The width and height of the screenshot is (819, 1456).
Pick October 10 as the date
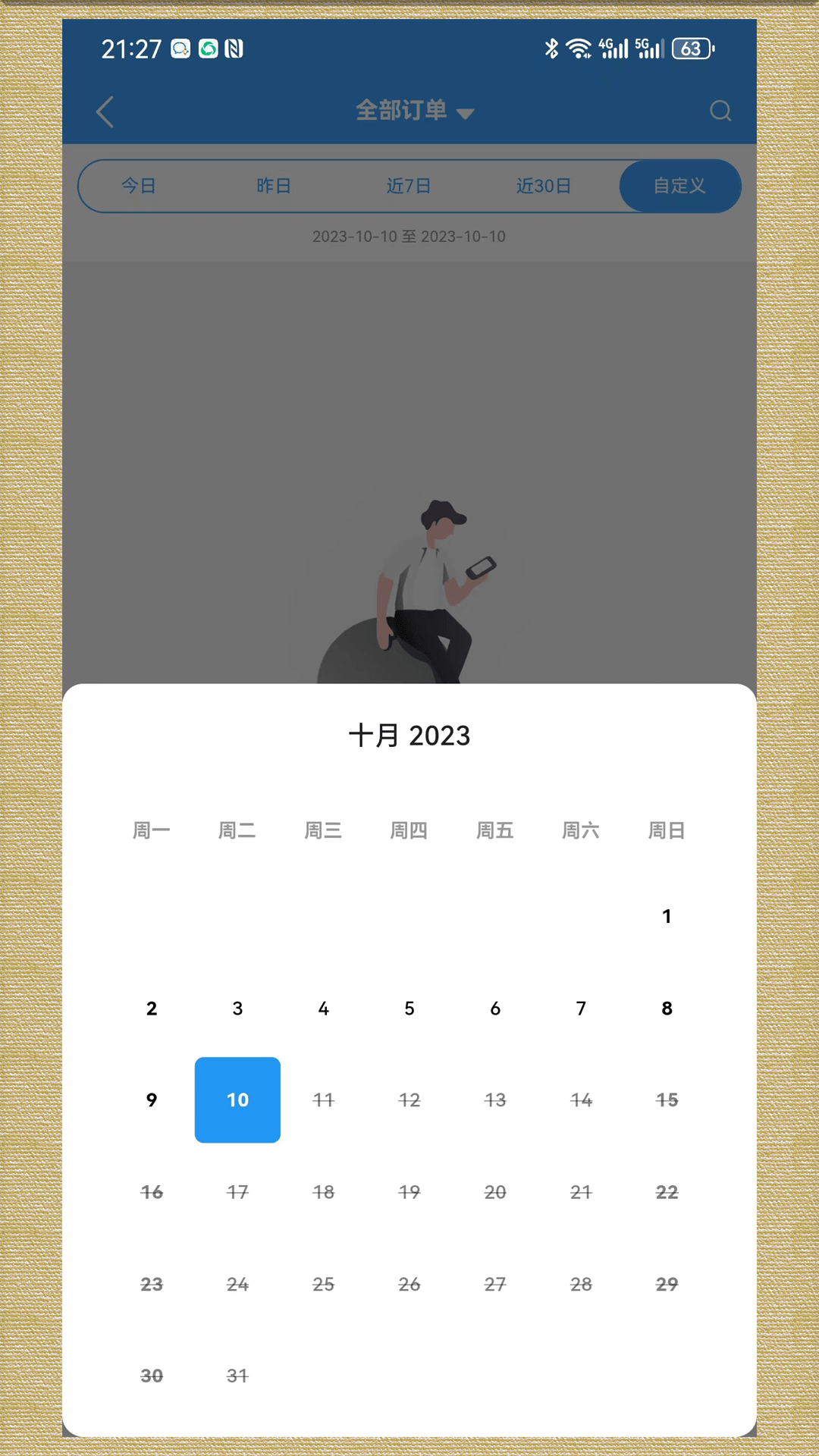[x=237, y=1100]
